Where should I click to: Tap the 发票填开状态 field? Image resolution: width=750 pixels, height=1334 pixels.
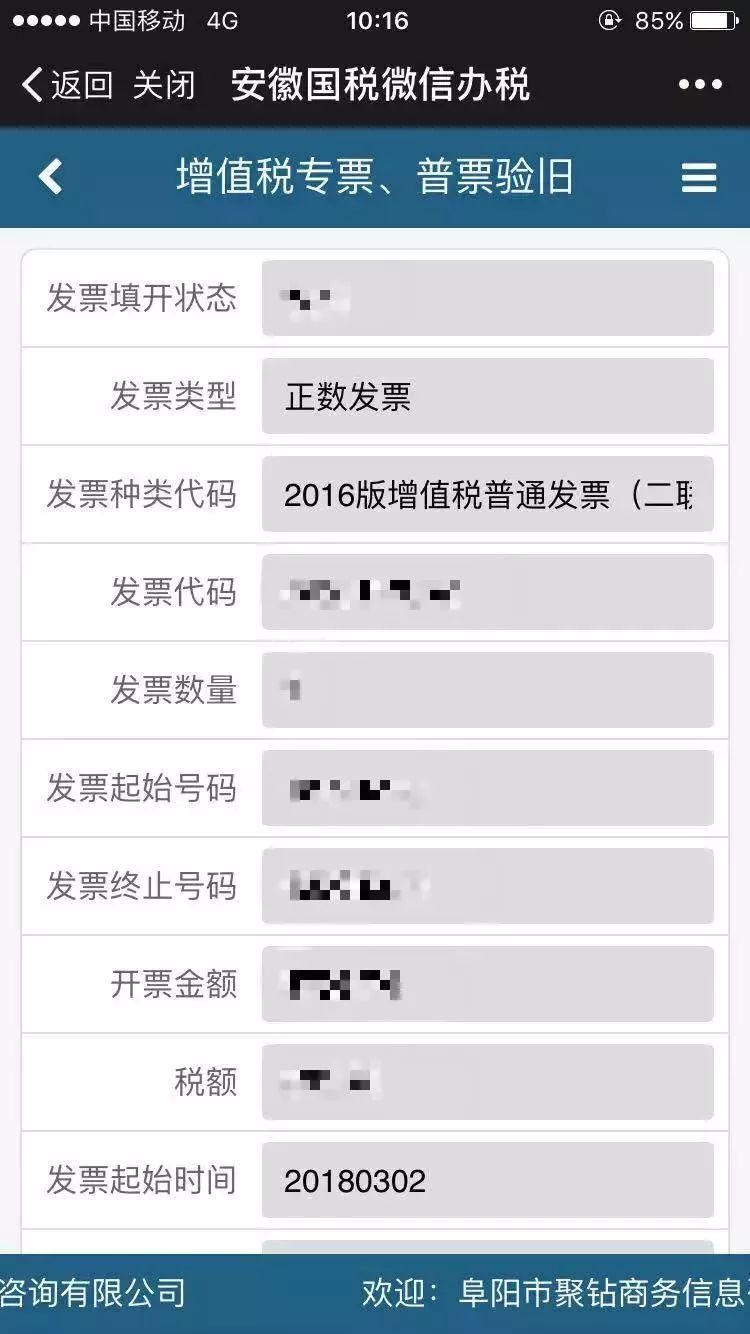pyautogui.click(x=487, y=298)
